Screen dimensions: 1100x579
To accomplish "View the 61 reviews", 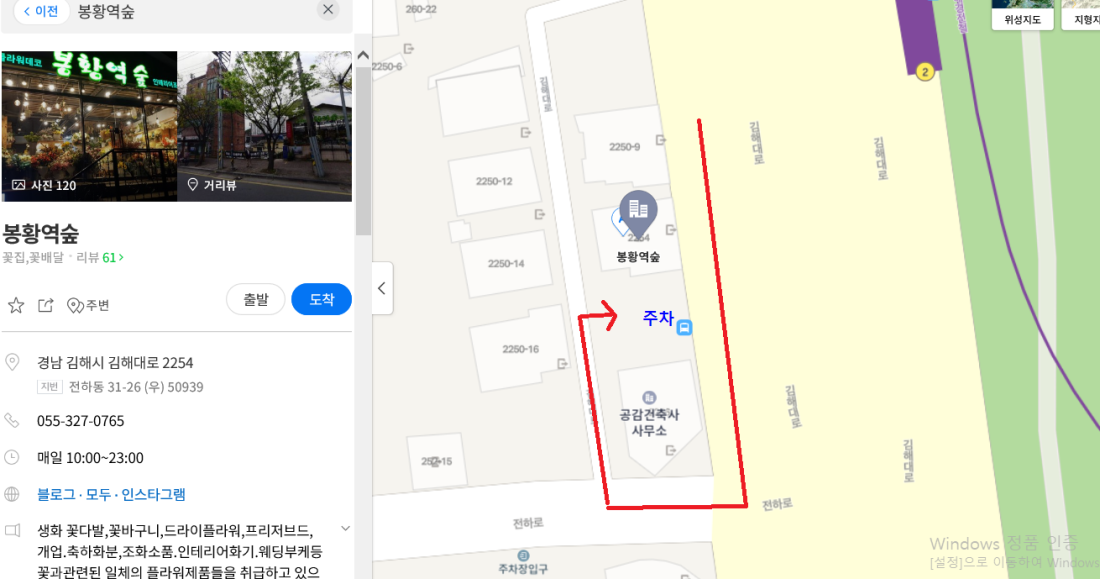I will [112, 258].
